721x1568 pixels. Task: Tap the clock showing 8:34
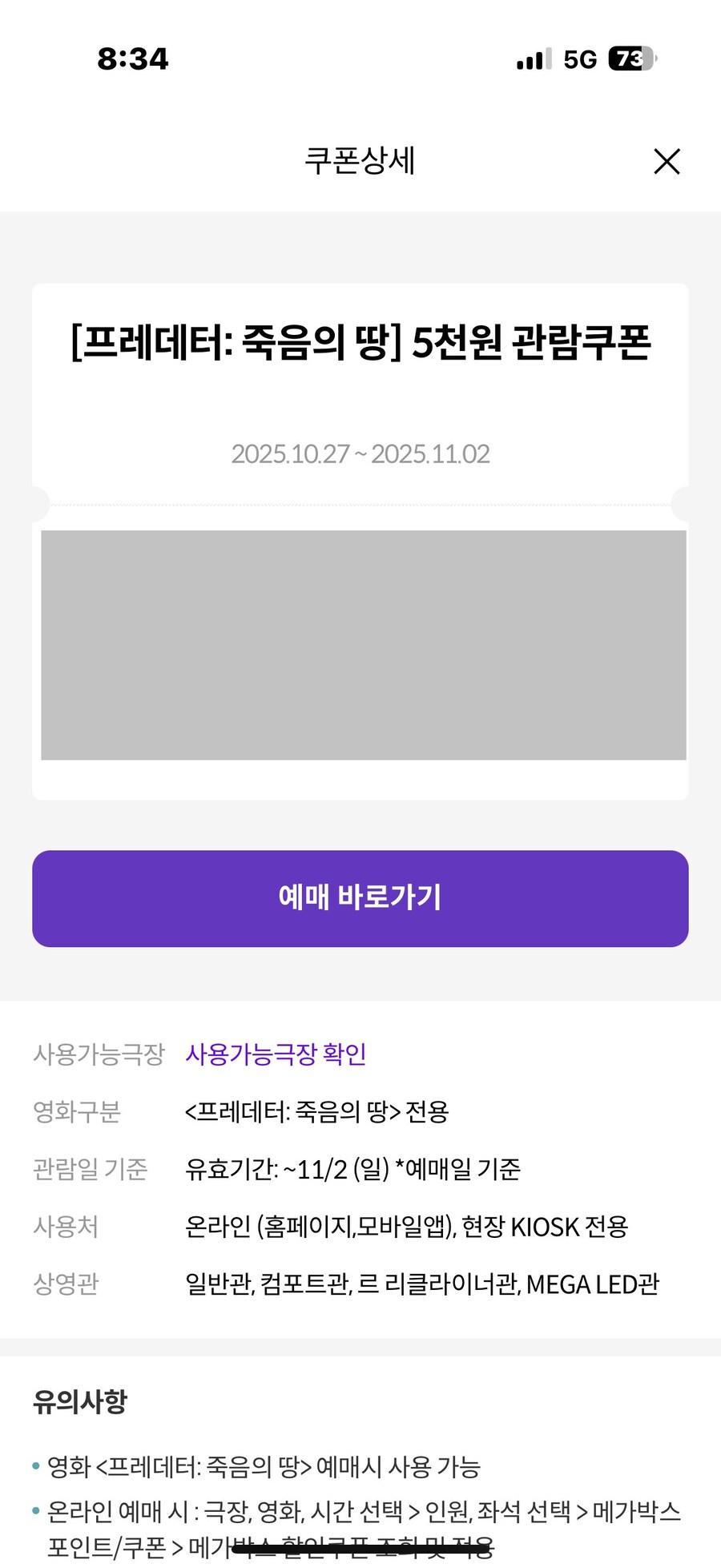[134, 58]
